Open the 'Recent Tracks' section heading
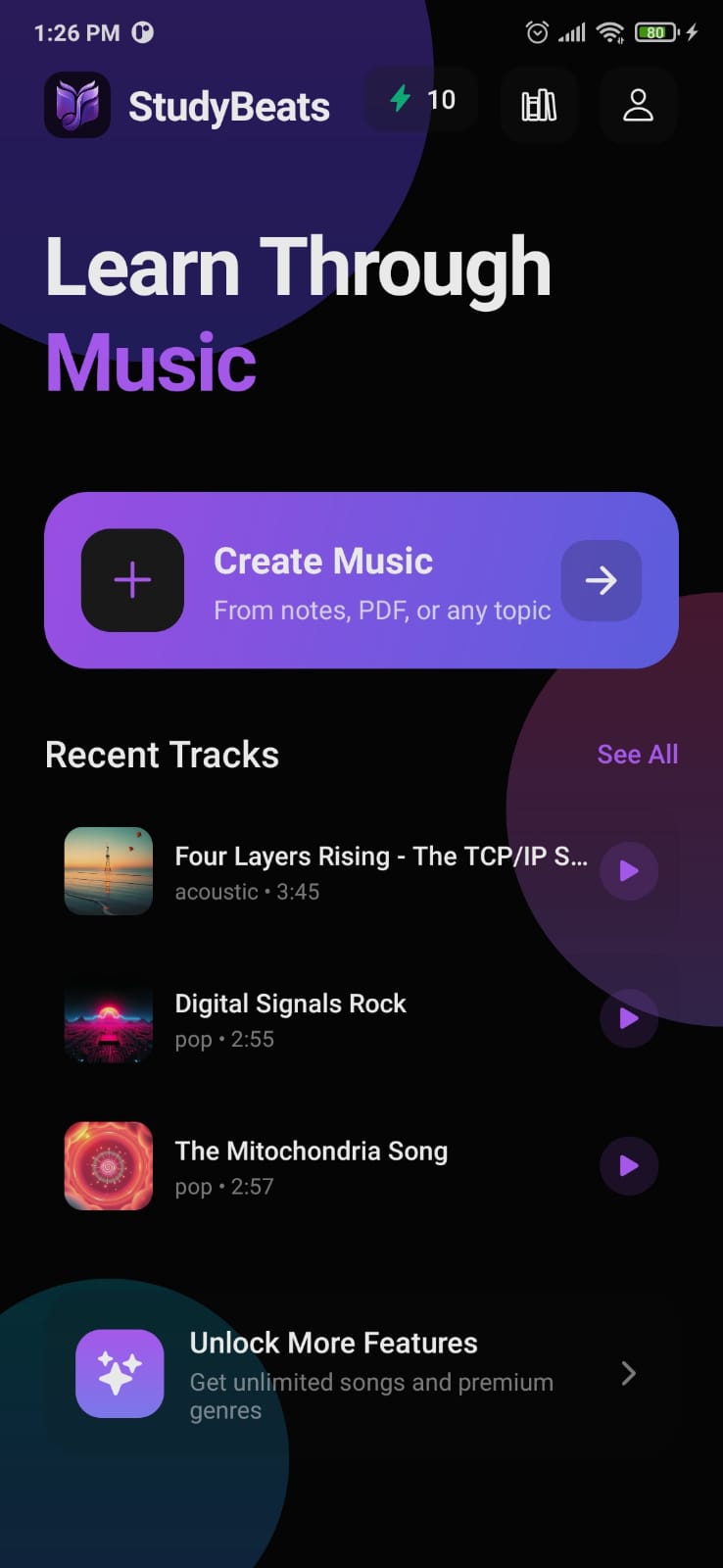This screenshot has width=723, height=1568. click(x=162, y=755)
